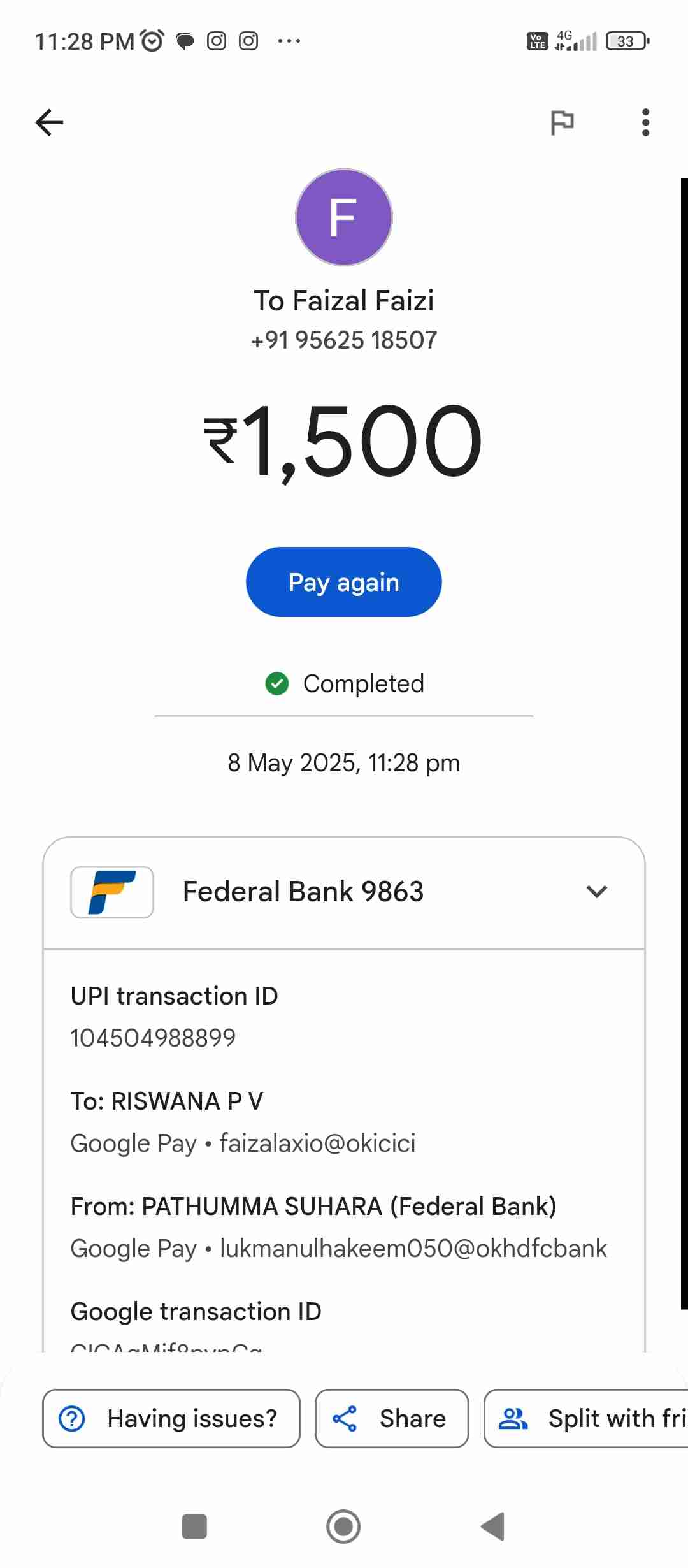Screen dimensions: 688x1568
Task: Open Faizal Faizi's profile avatar
Action: click(x=343, y=217)
